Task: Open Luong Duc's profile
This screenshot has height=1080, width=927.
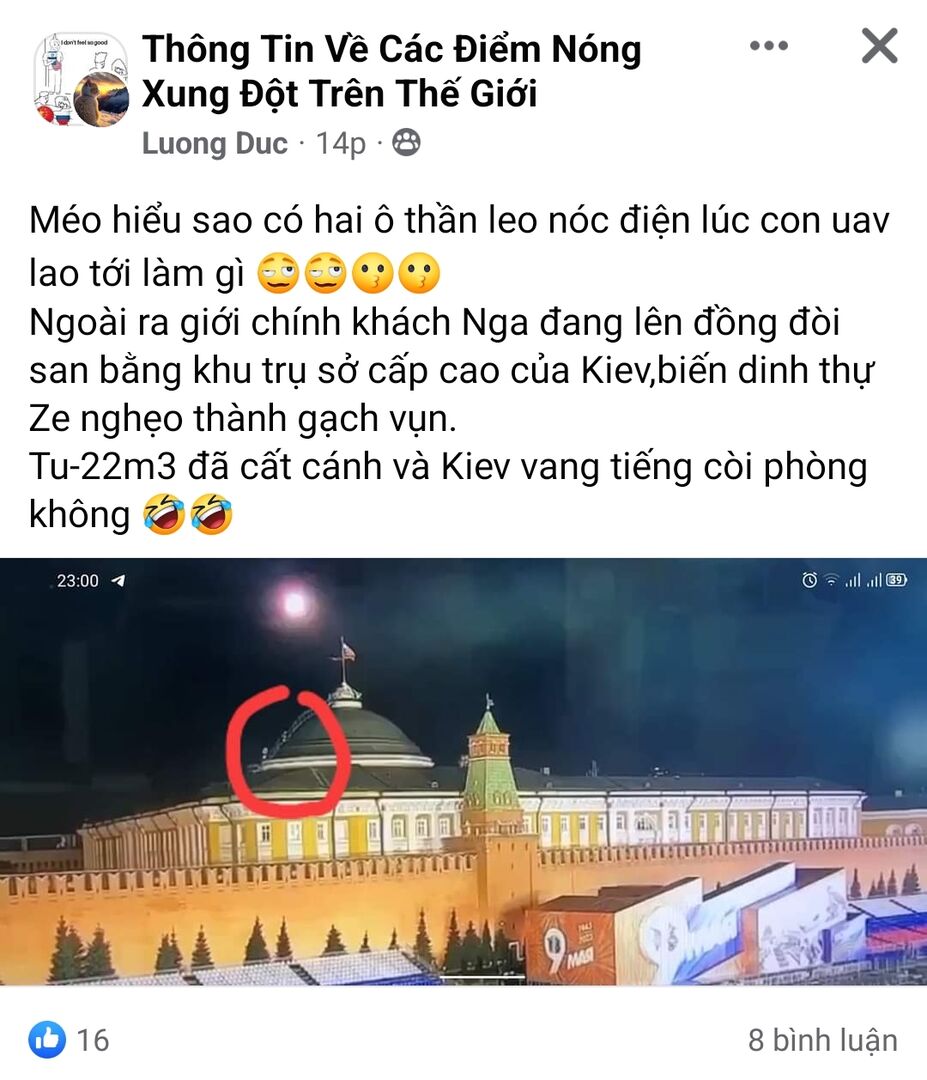Action: click(214, 144)
